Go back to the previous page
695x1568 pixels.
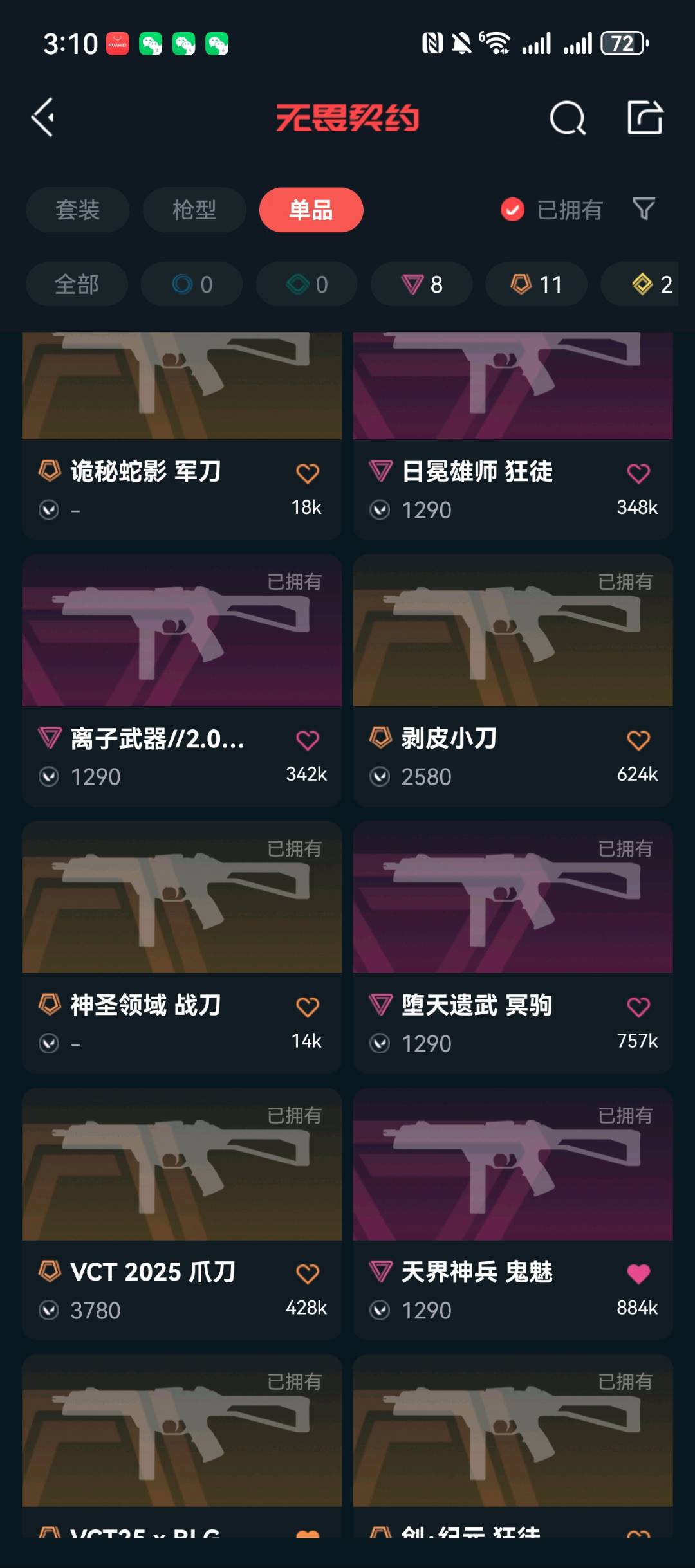click(x=43, y=118)
